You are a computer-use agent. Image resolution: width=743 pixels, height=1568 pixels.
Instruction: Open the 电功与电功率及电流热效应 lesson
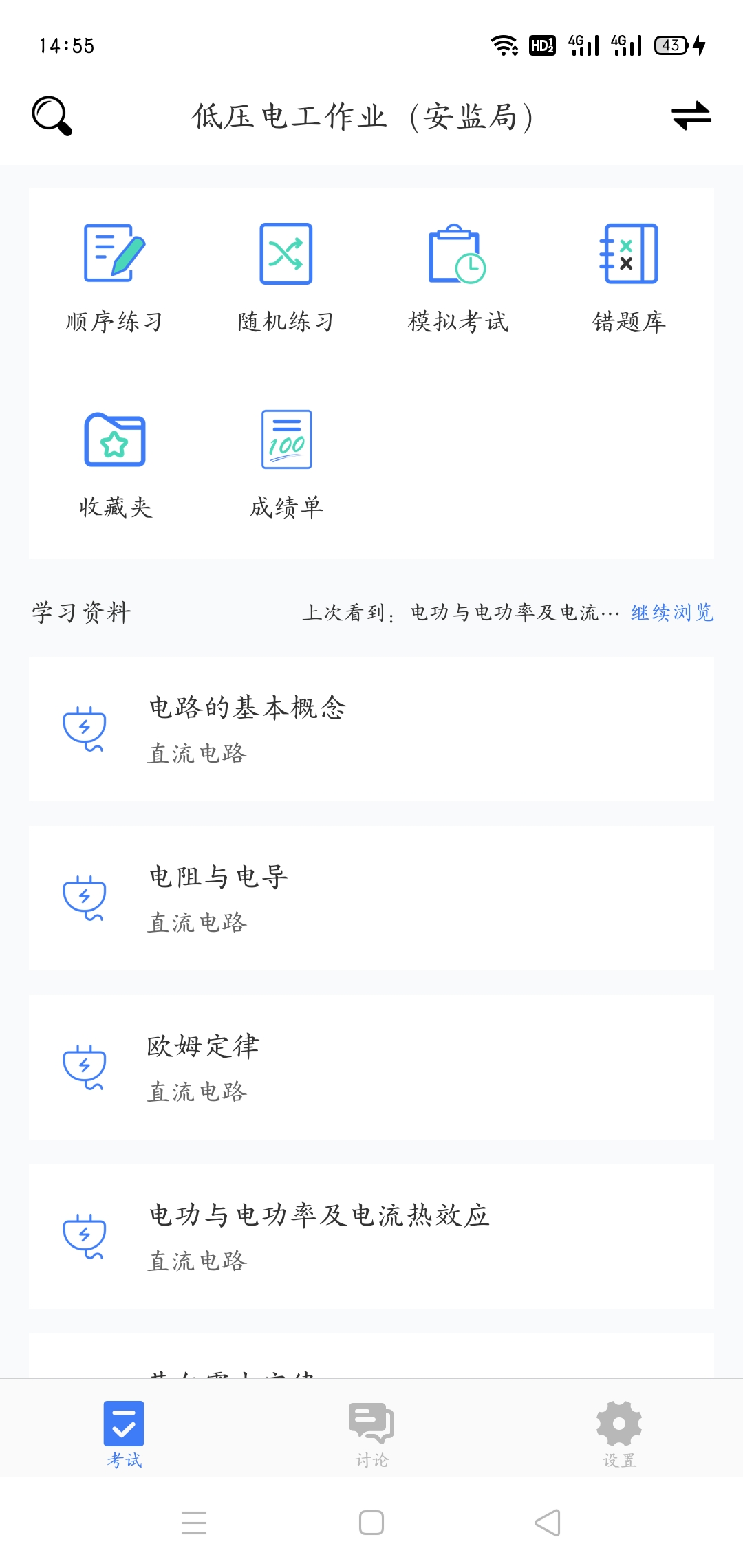pos(371,1237)
